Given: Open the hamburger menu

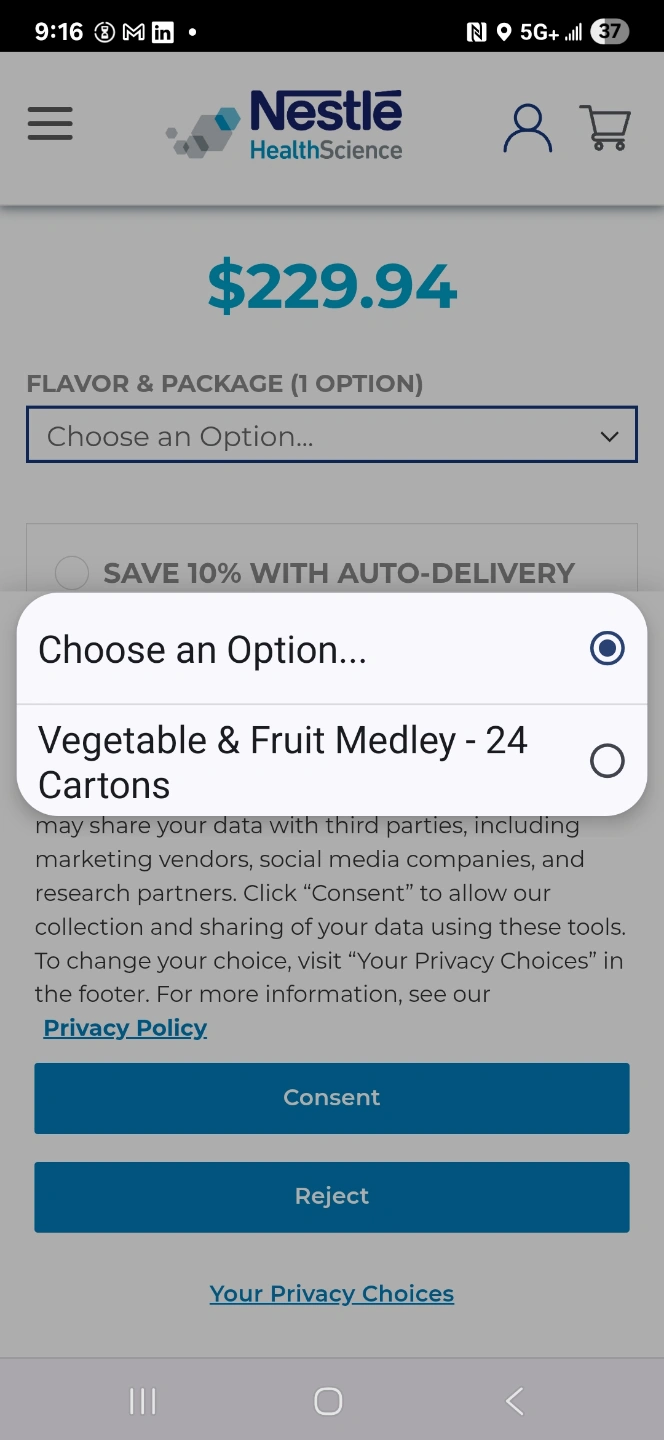Looking at the screenshot, I should point(50,124).
